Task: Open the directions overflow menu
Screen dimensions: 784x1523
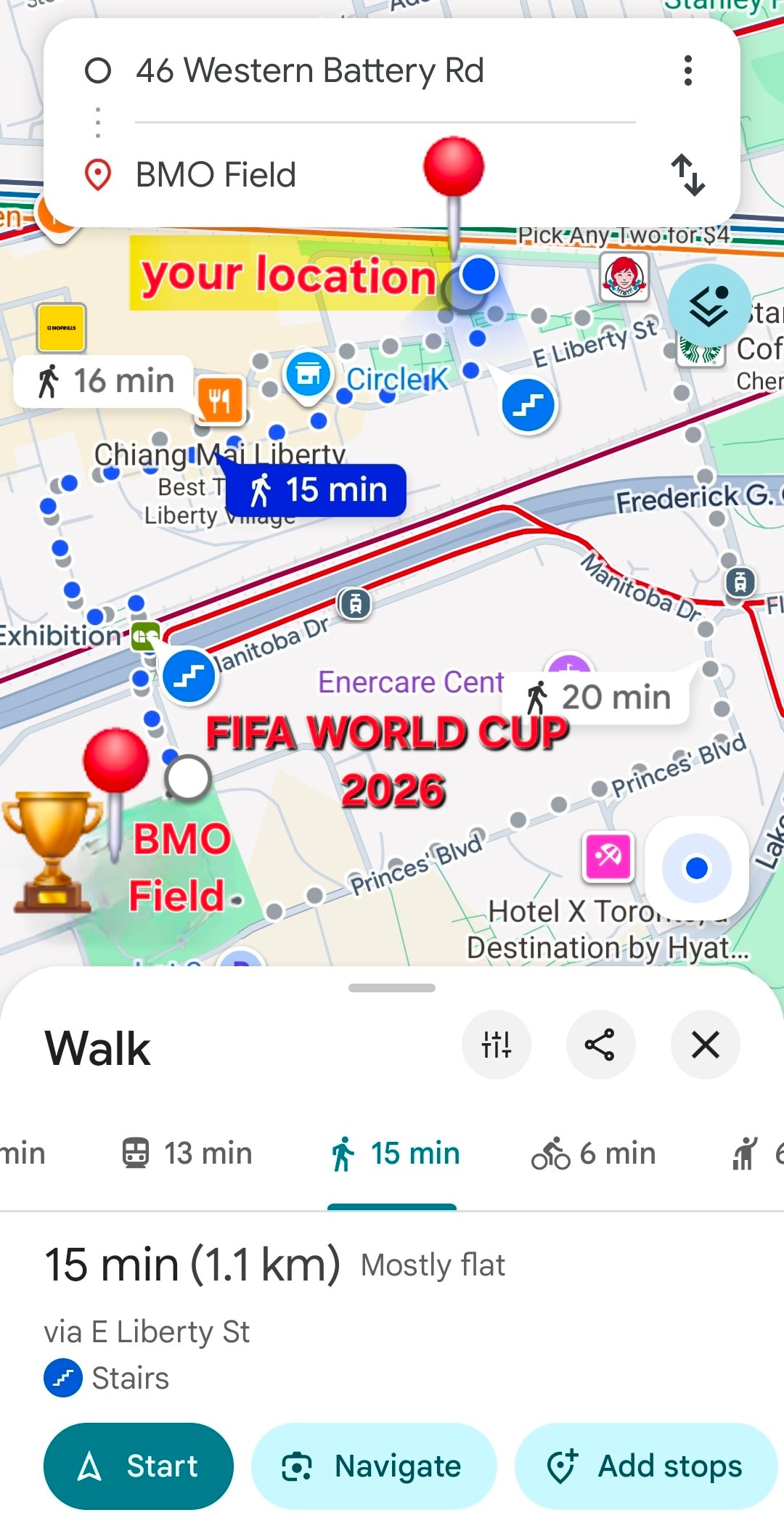Action: [x=687, y=71]
